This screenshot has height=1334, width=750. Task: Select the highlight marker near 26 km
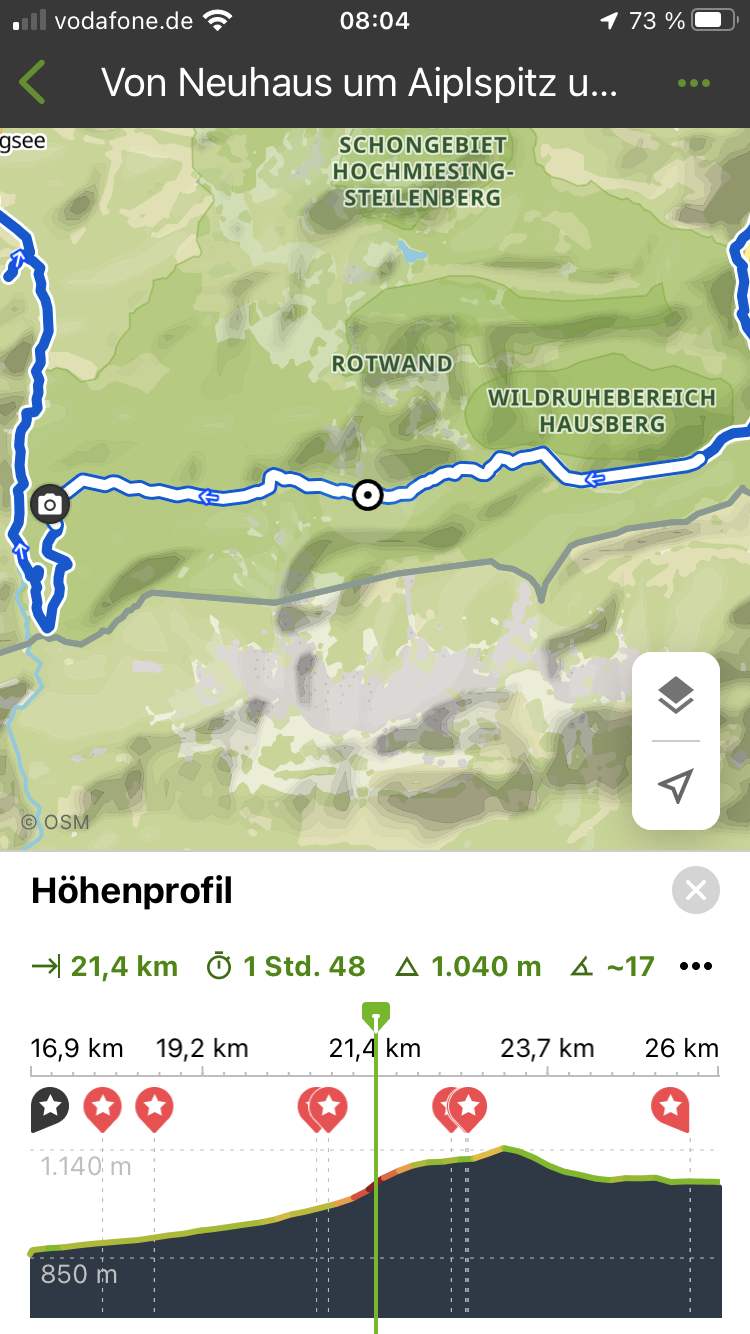(x=670, y=1108)
